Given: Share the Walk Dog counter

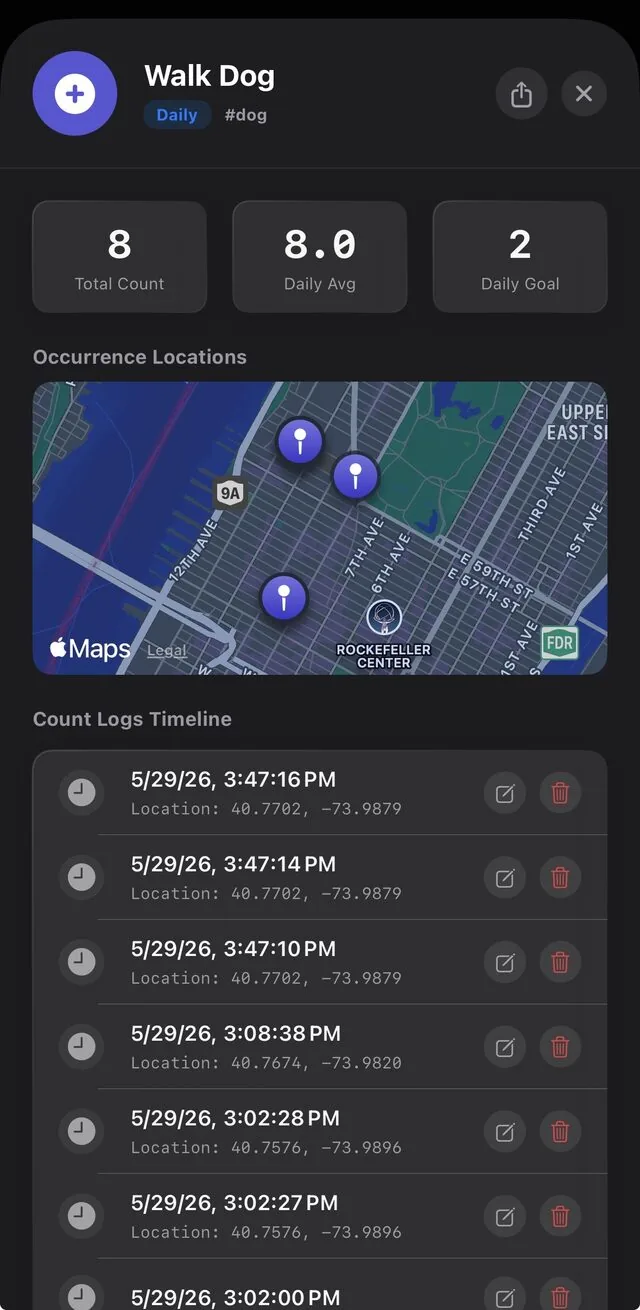Looking at the screenshot, I should (521, 94).
